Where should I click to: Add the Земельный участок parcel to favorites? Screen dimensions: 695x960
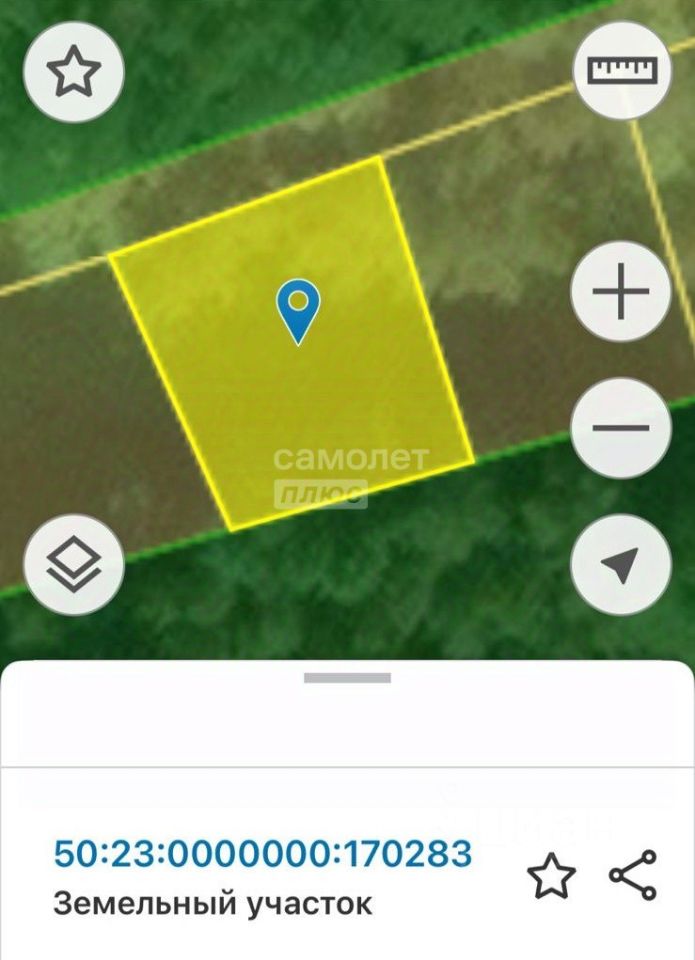click(x=552, y=876)
